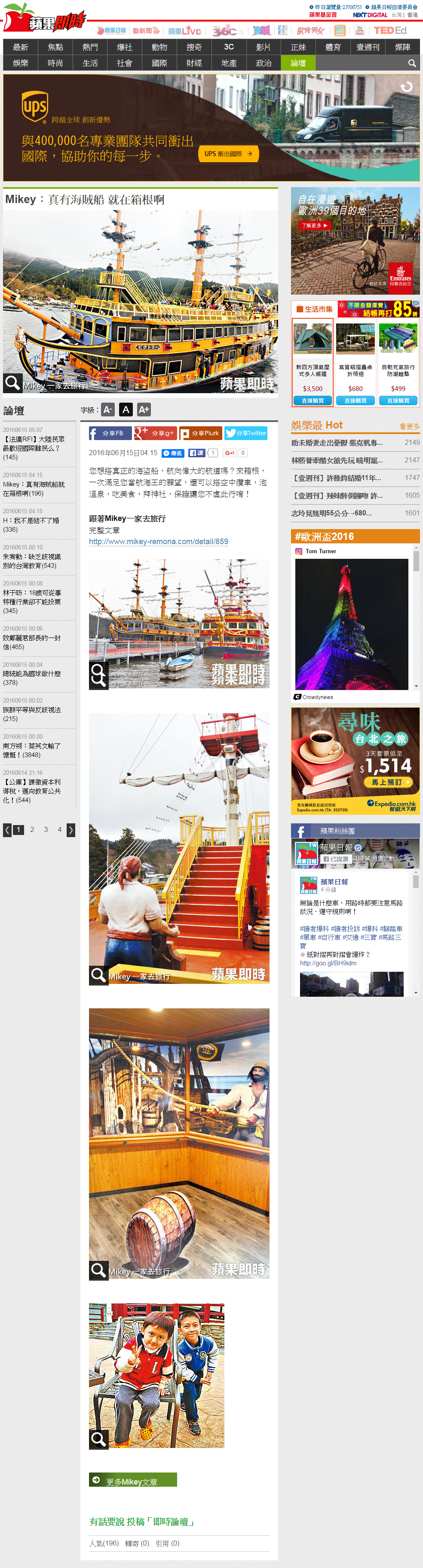View 看更多 in the 娛樂最 Hot section
The image size is (423, 1568).
pos(409,427)
